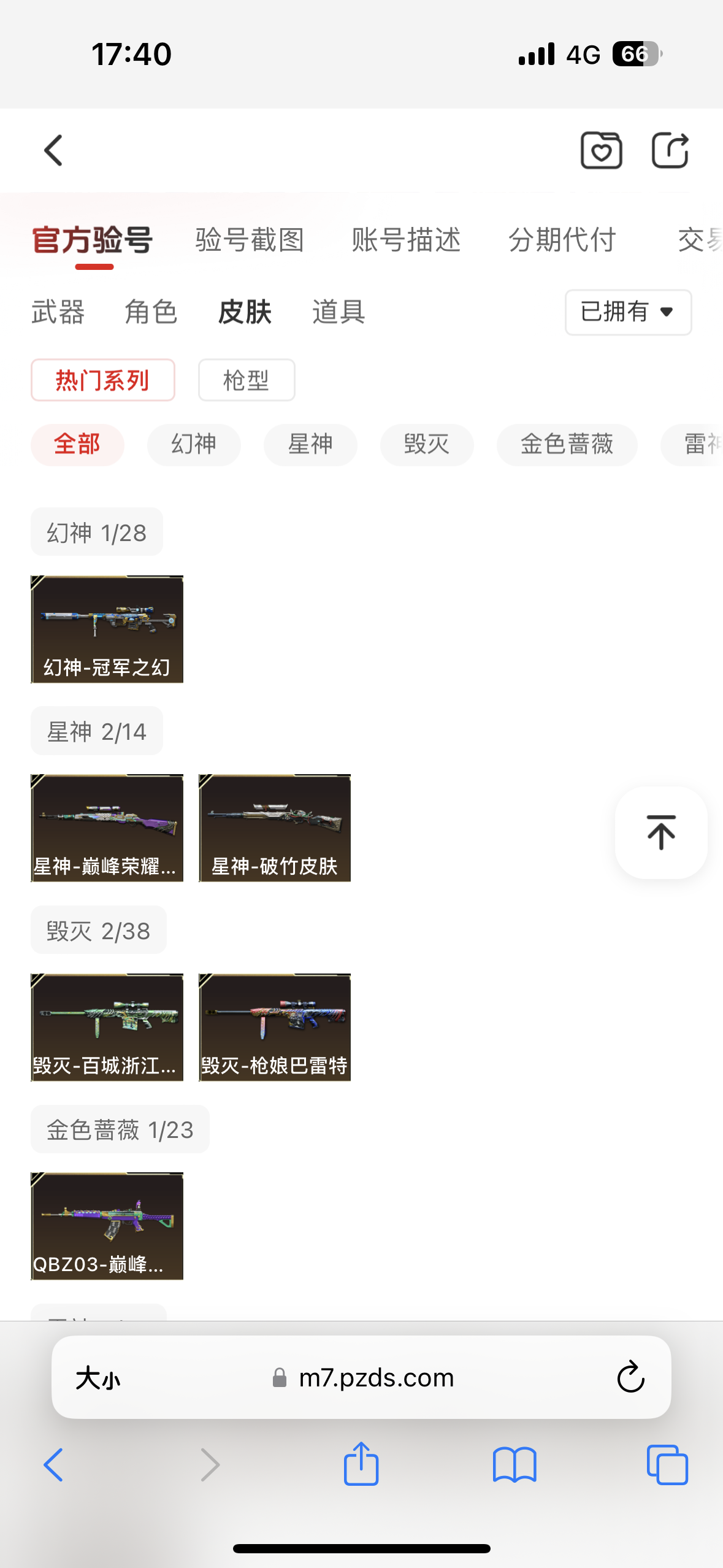Switch to the 道具 category
The image size is (723, 1568).
(x=339, y=312)
